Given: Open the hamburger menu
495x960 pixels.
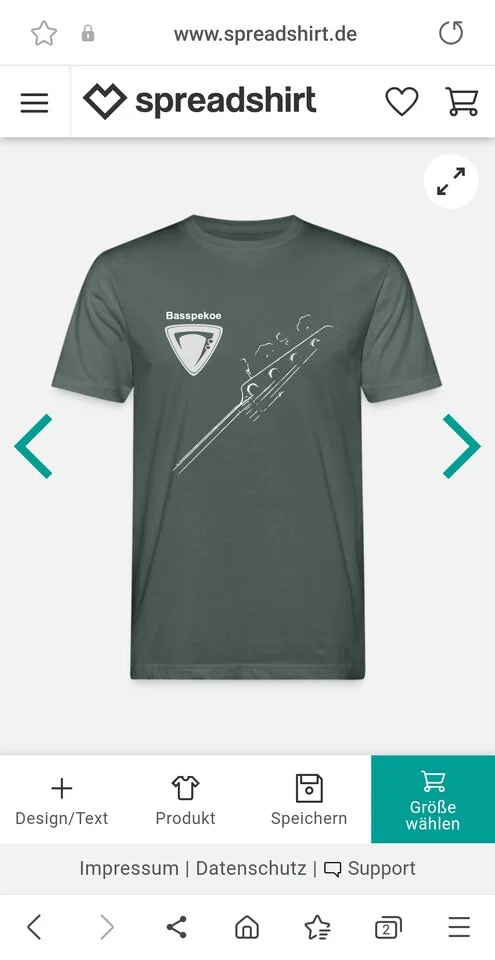Looking at the screenshot, I should click(x=34, y=102).
